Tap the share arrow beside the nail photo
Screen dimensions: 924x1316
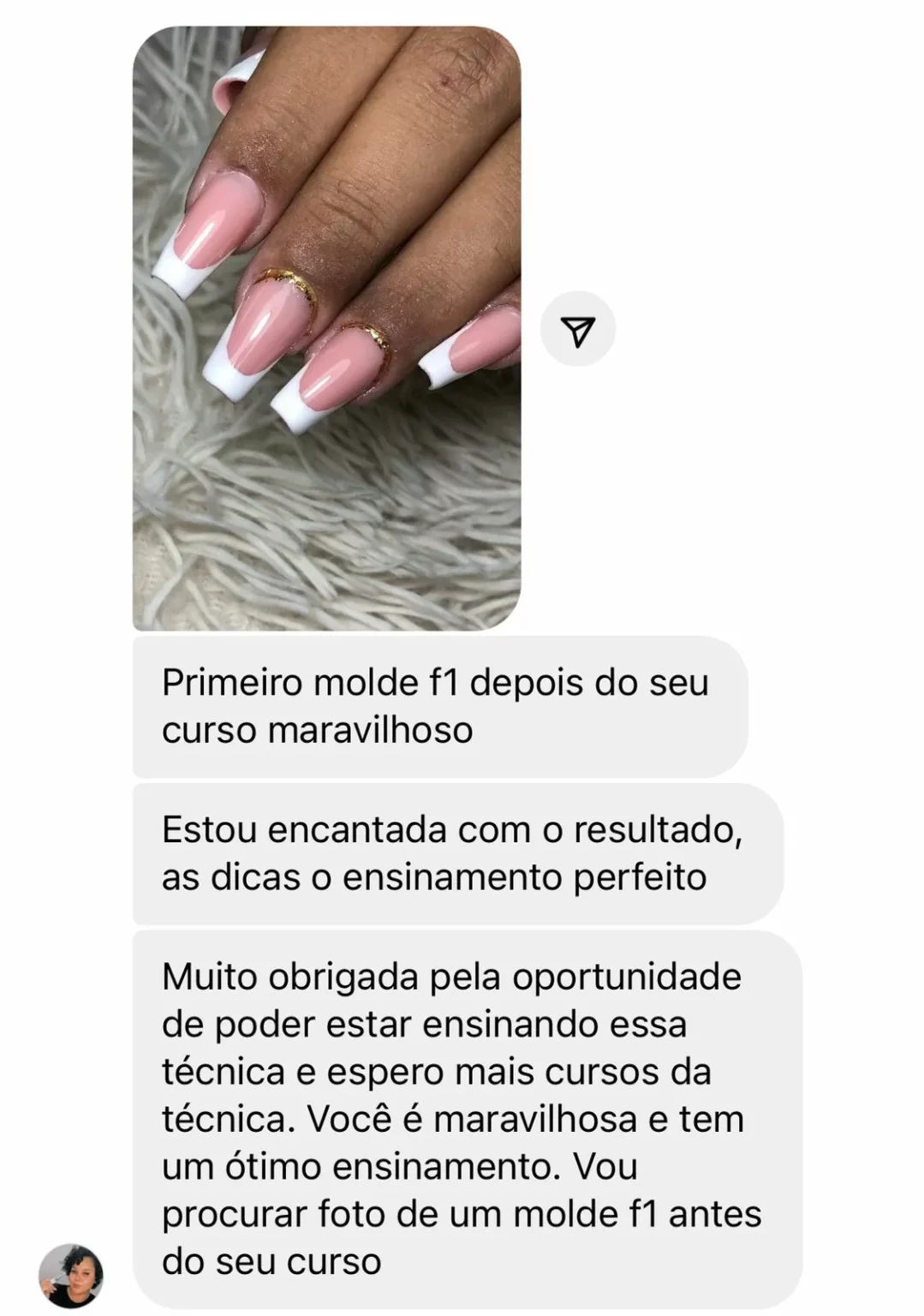pyautogui.click(x=578, y=330)
